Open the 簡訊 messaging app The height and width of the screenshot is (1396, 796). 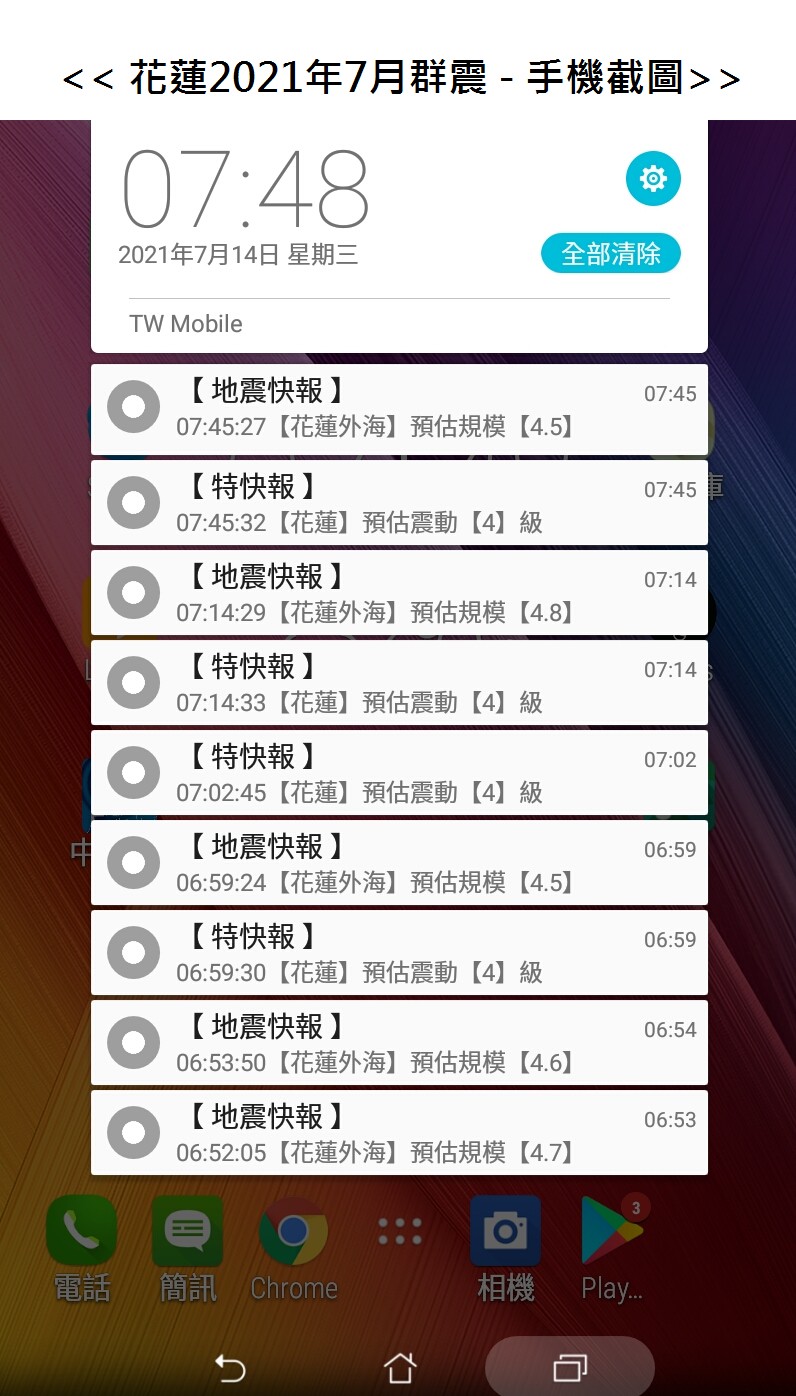tap(187, 1232)
